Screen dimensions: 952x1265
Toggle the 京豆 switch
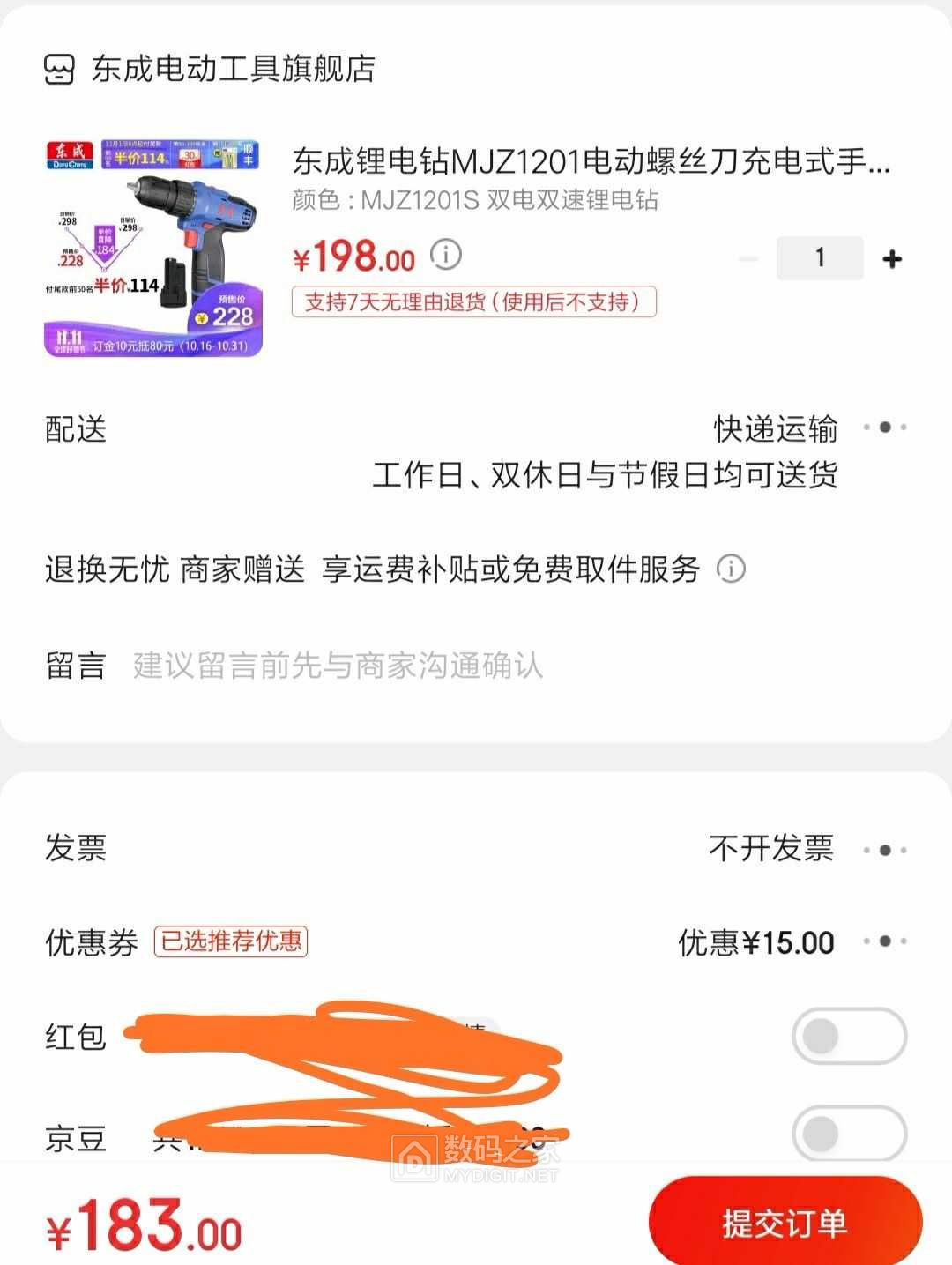[x=849, y=1134]
